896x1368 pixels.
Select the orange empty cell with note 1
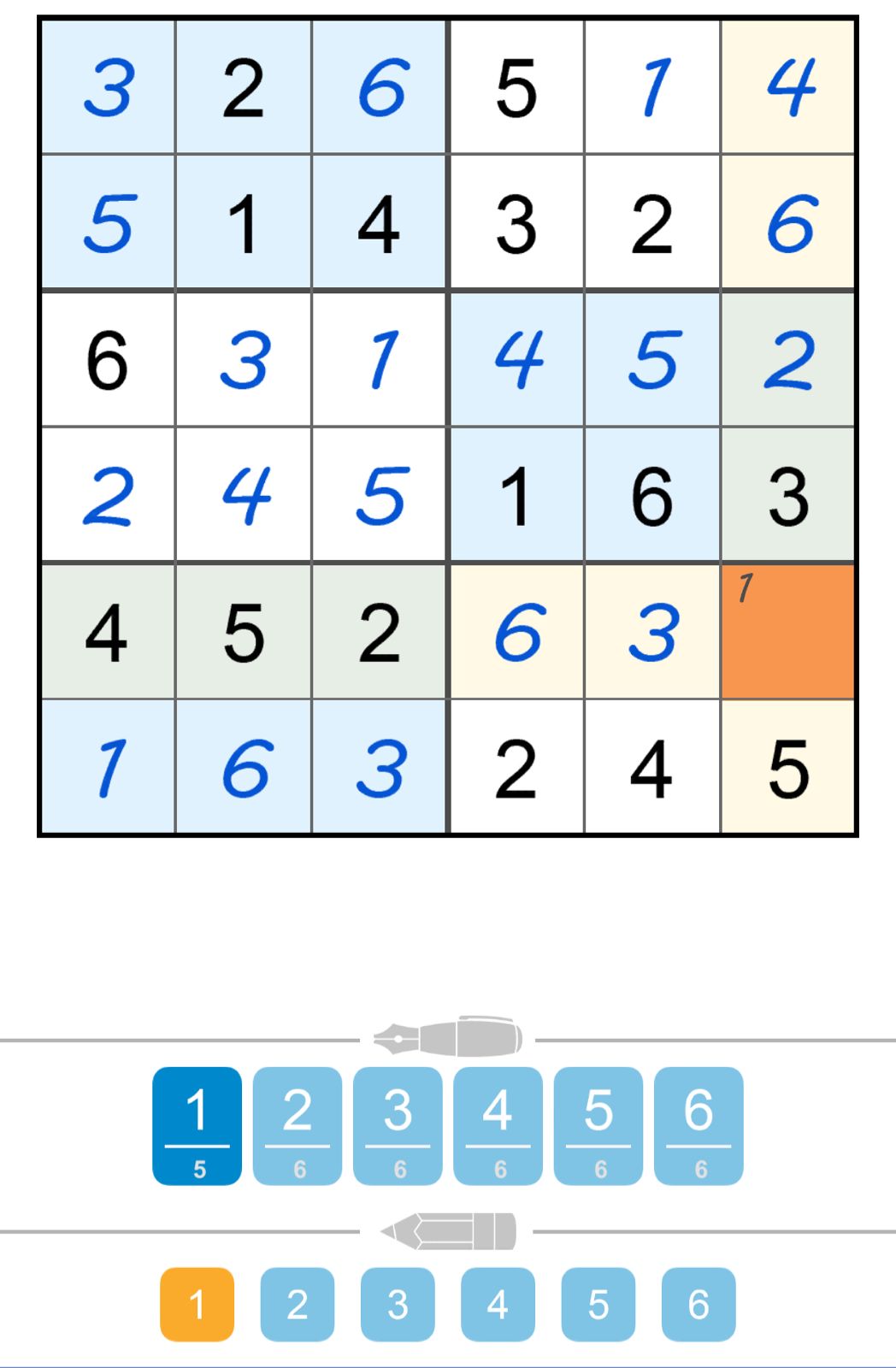pyautogui.click(x=787, y=632)
